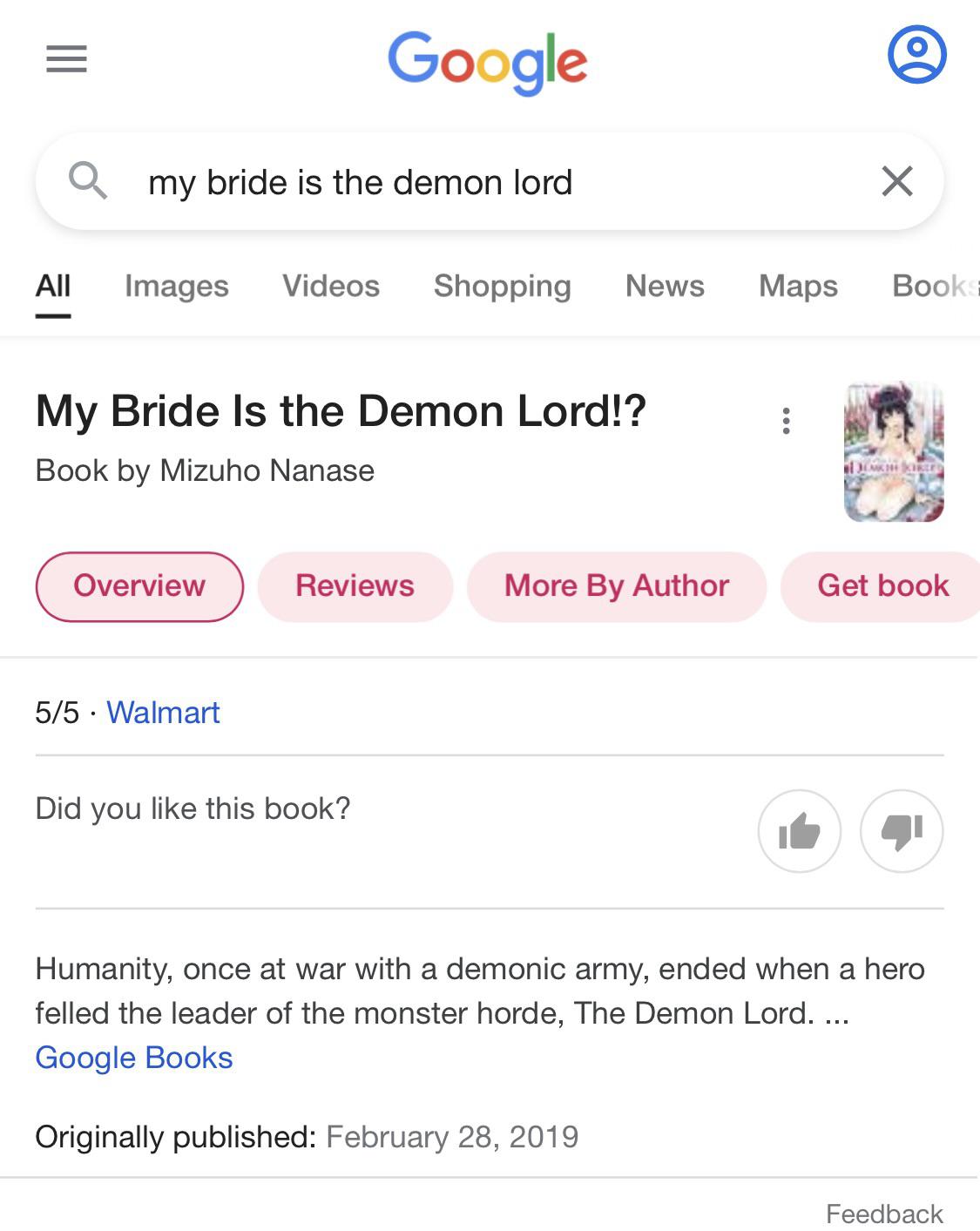The height and width of the screenshot is (1231, 980).
Task: Give the book a thumbs up
Action: (799, 831)
